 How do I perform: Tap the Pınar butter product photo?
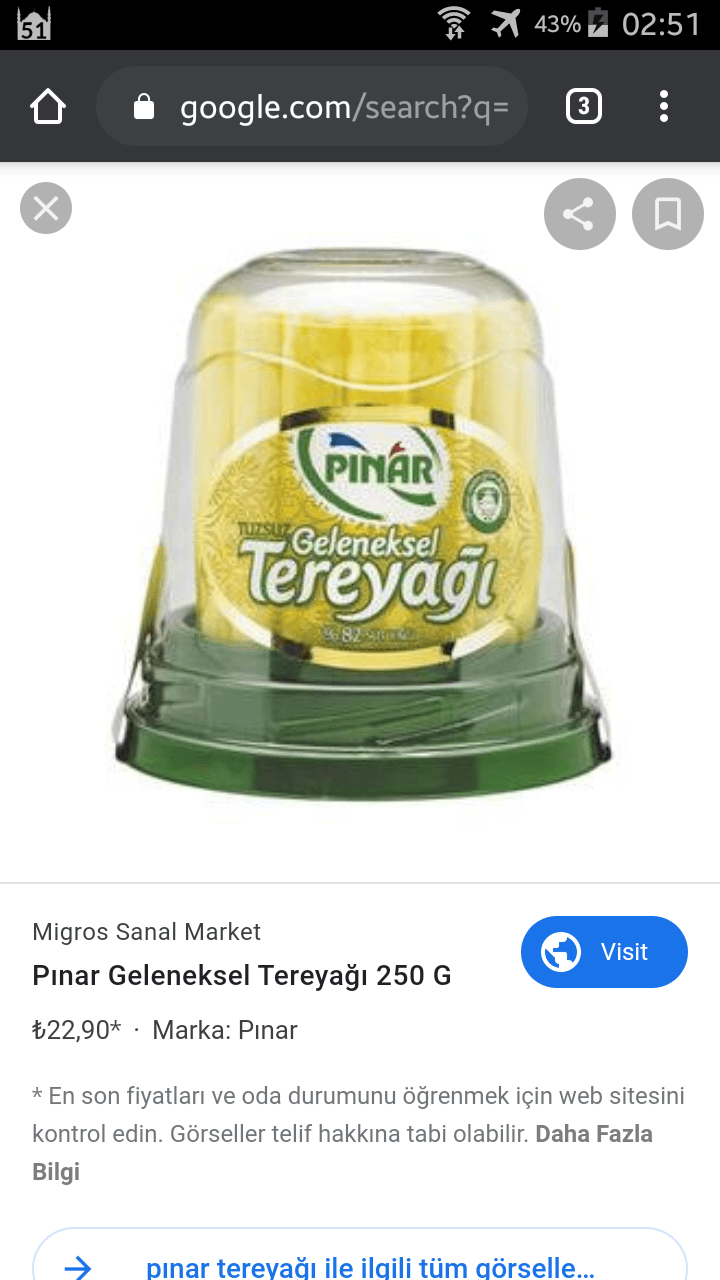(360, 520)
